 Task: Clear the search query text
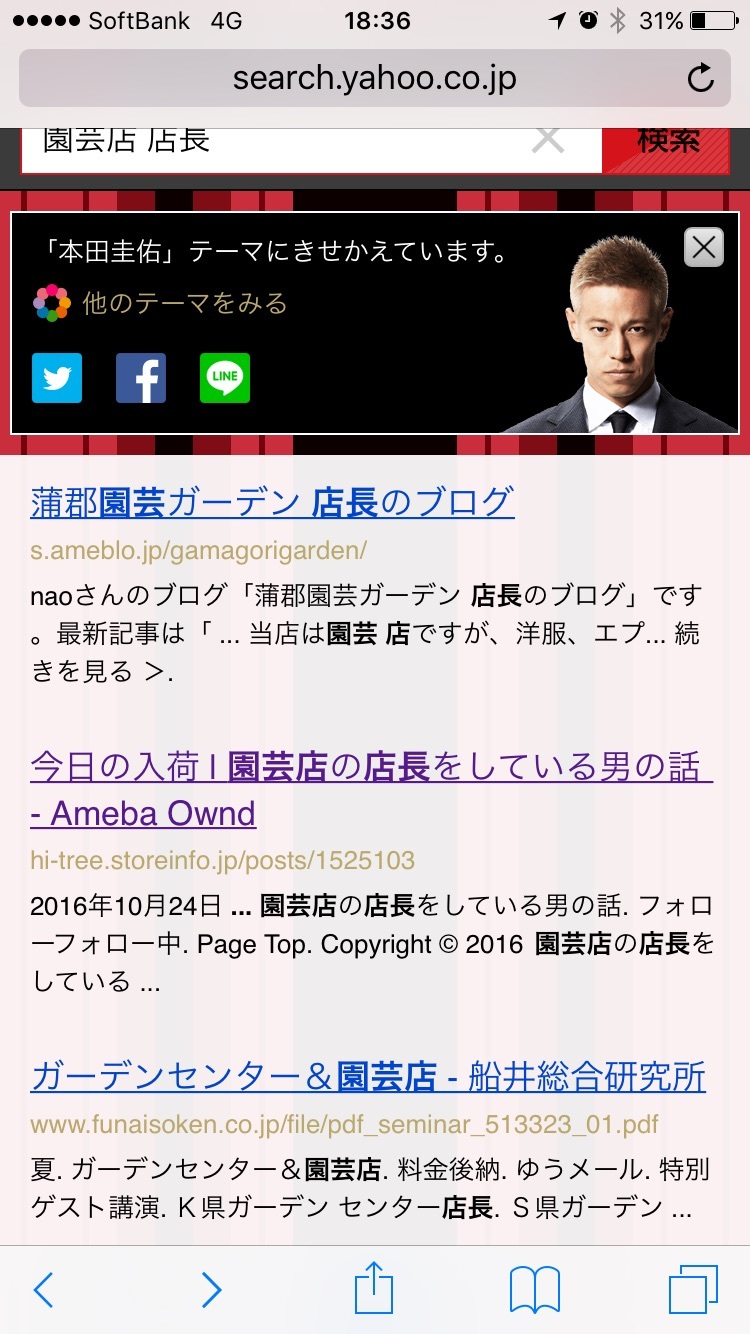548,140
